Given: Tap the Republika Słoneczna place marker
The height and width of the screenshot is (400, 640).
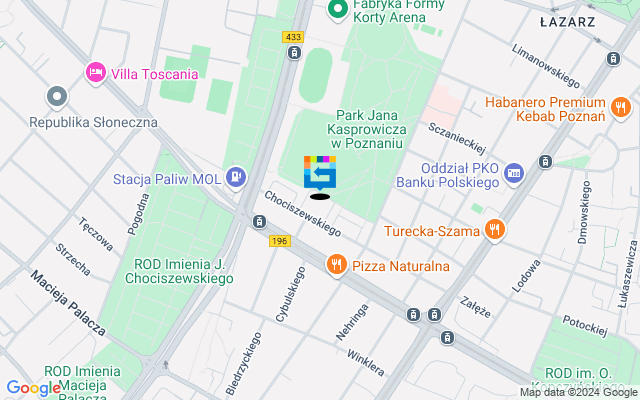Looking at the screenshot, I should point(57,97).
